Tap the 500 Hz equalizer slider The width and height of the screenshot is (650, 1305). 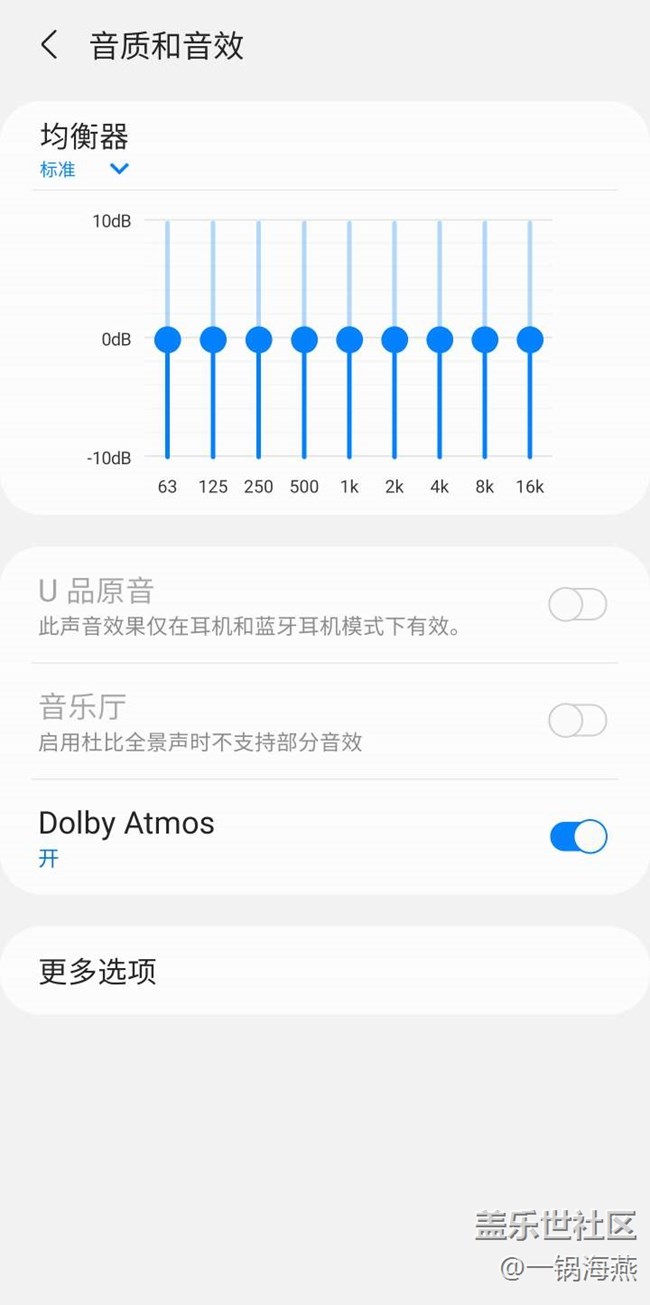pos(304,340)
